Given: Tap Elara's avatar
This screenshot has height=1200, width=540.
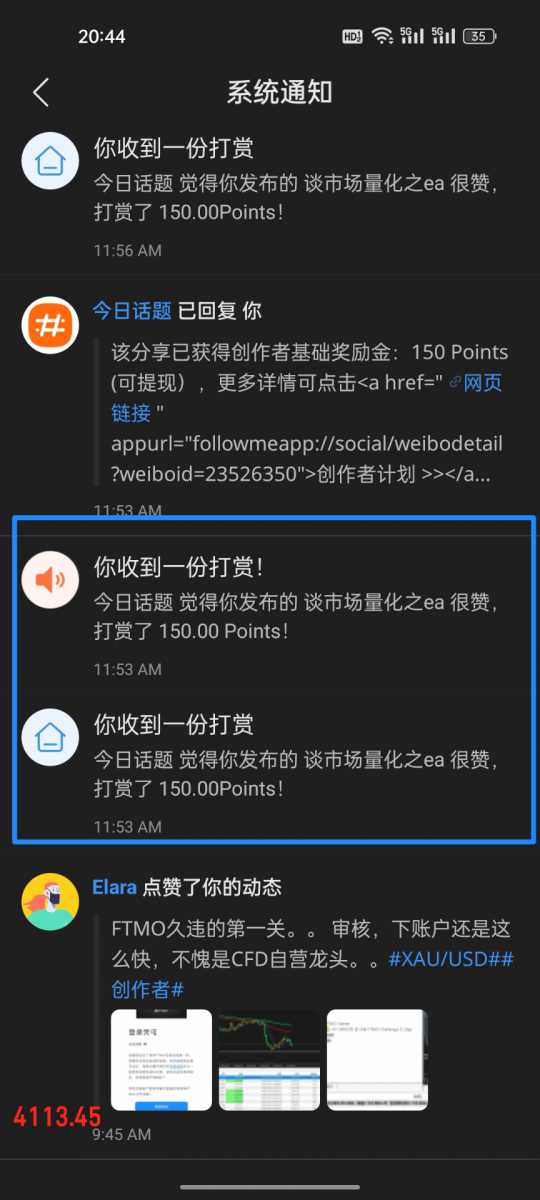Looking at the screenshot, I should click(x=50, y=901).
